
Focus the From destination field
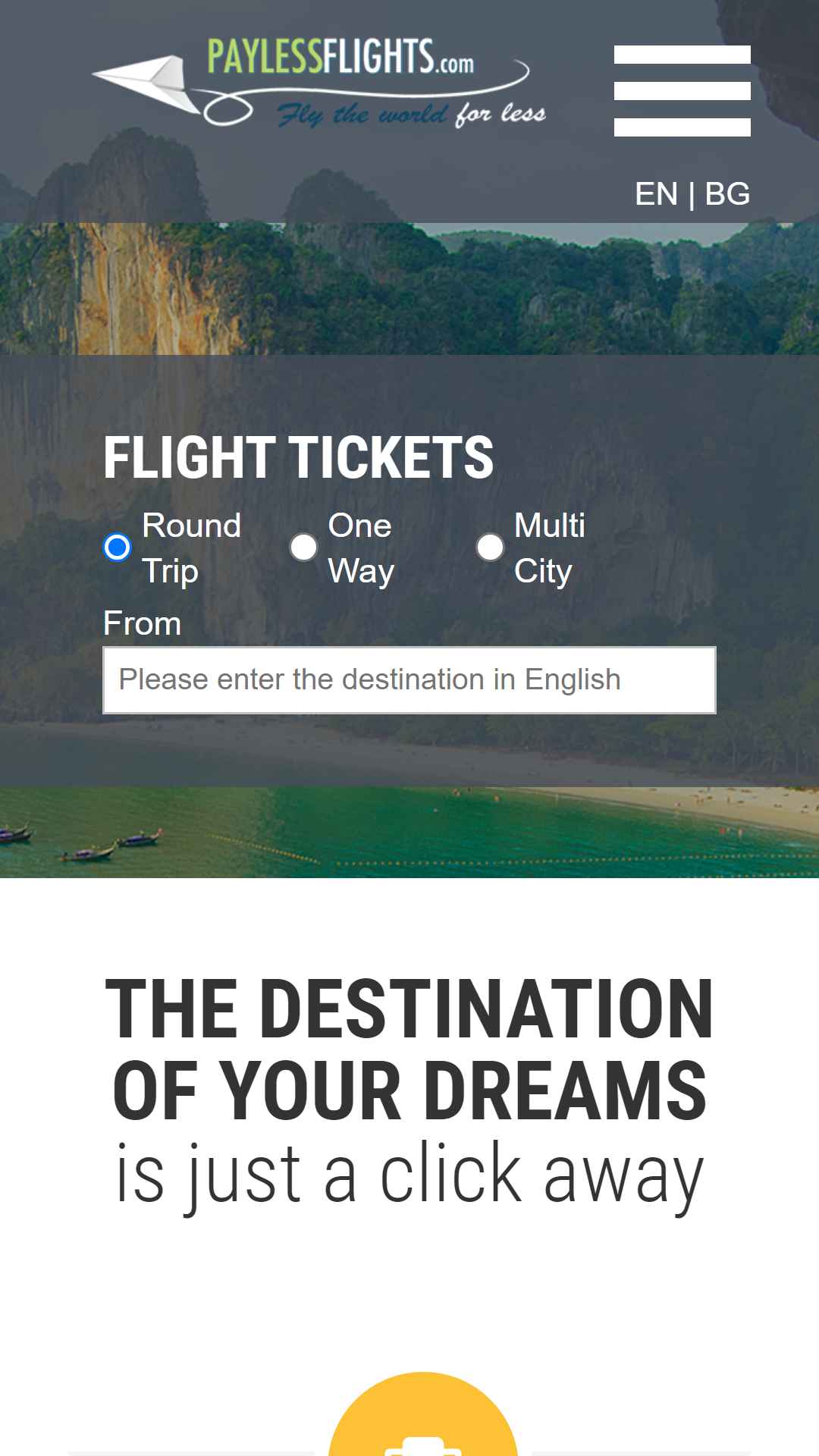[x=409, y=680]
